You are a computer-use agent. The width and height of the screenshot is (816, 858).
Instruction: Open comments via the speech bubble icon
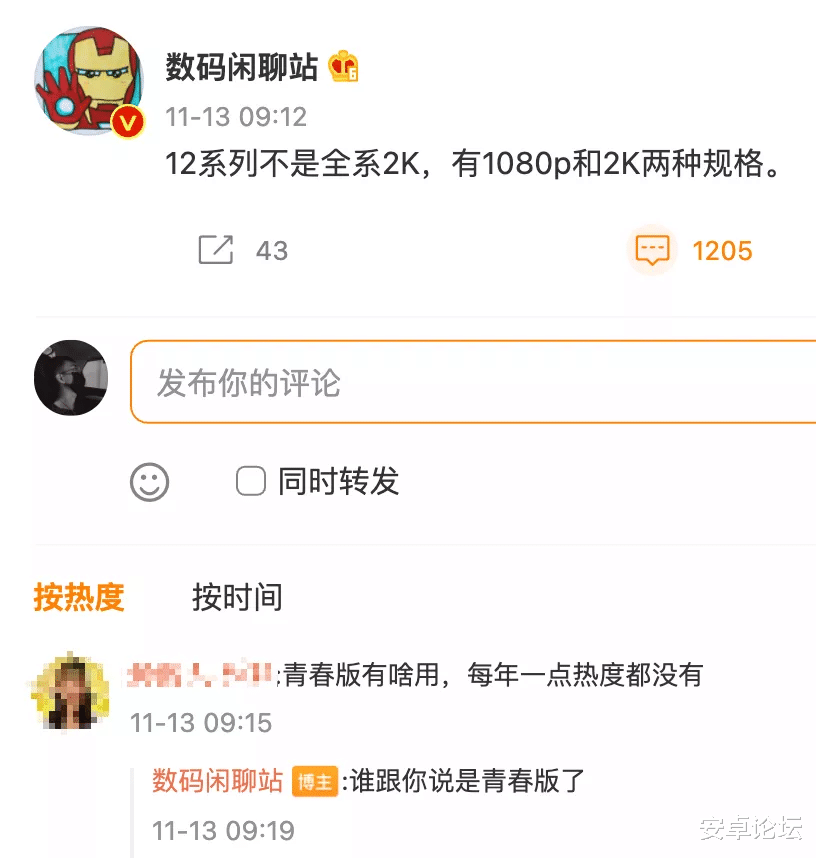point(652,250)
